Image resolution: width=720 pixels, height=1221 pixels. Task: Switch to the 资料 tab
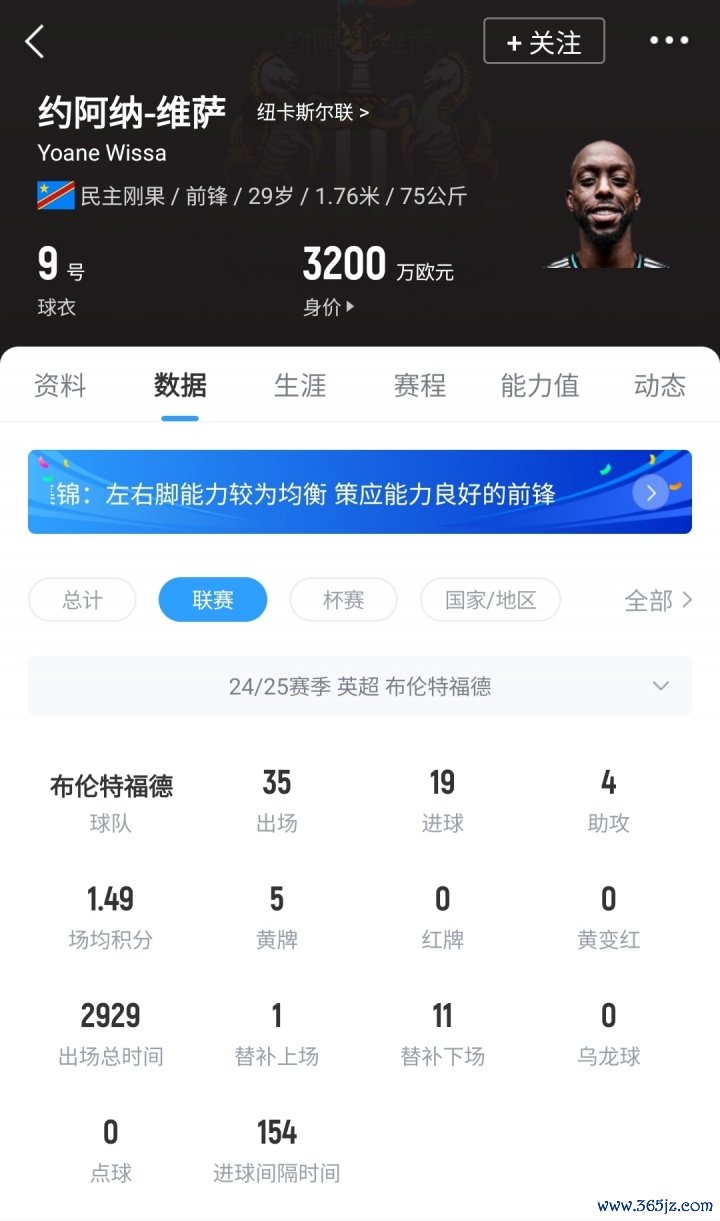coord(60,385)
